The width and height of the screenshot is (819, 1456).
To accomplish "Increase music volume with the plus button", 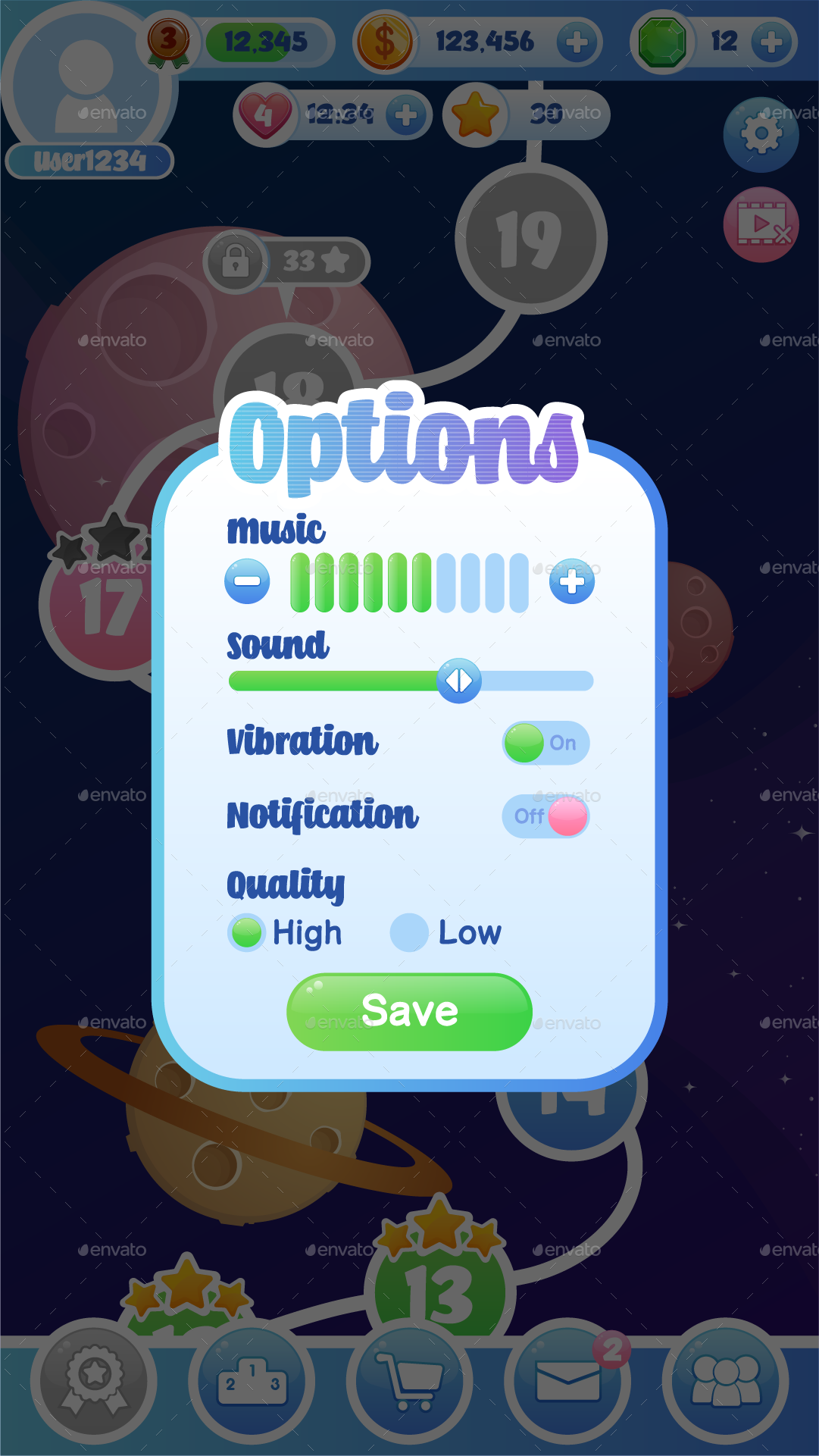I will [x=572, y=581].
